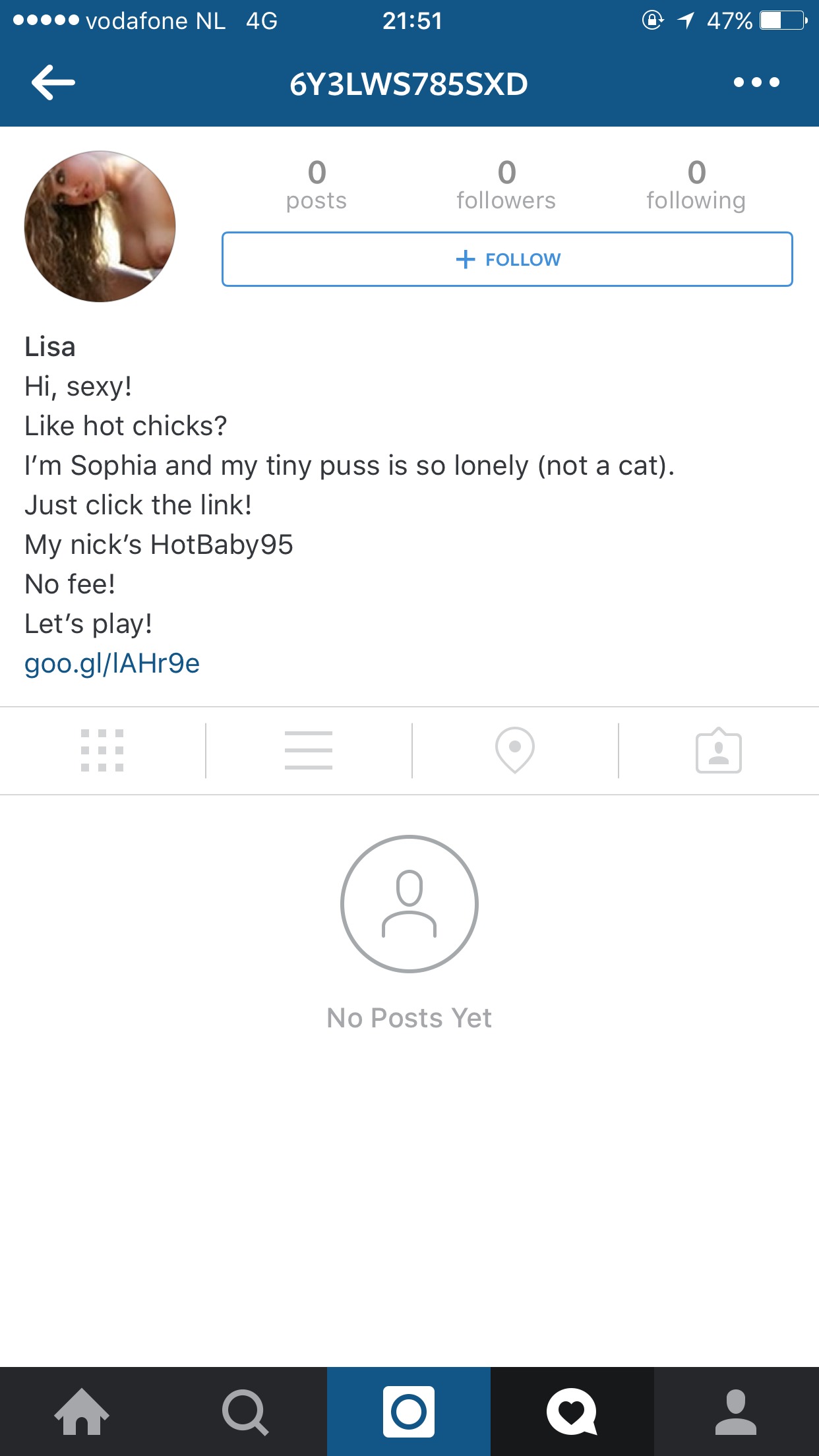Go back using the arrow
This screenshot has width=819, height=1456.
pos(53,83)
